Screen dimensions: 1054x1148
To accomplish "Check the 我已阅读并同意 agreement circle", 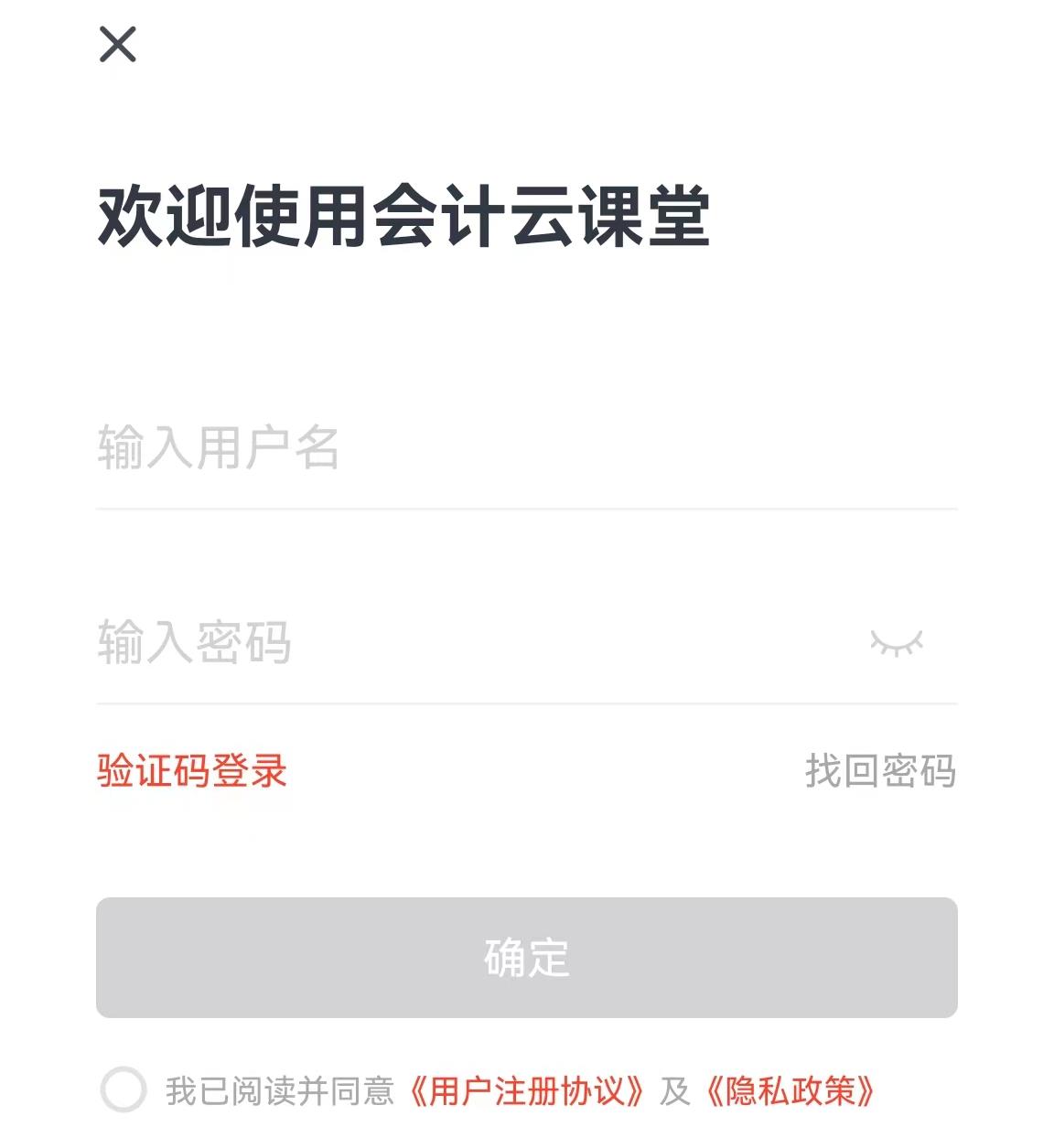I will tap(124, 1089).
